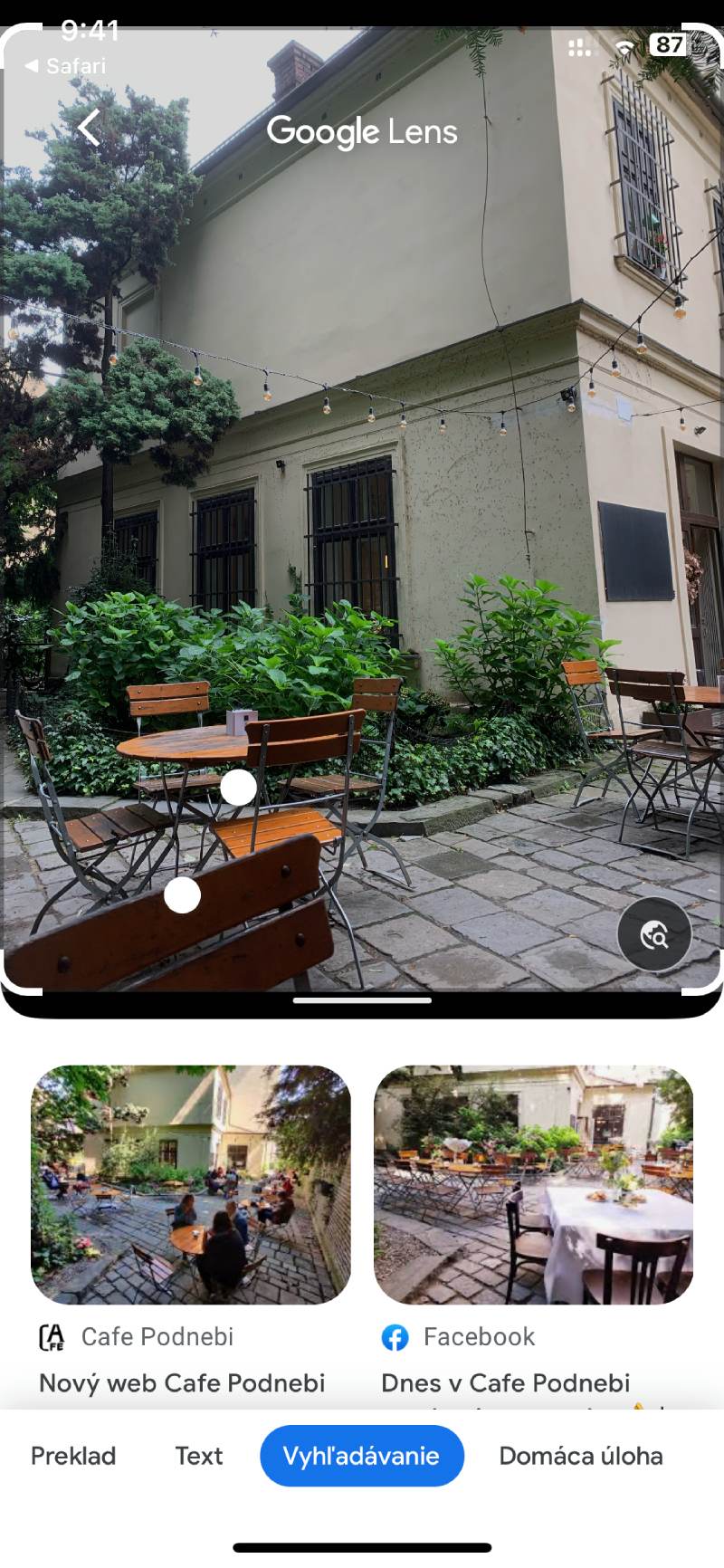Switch to the Preklad tab

[73, 1456]
